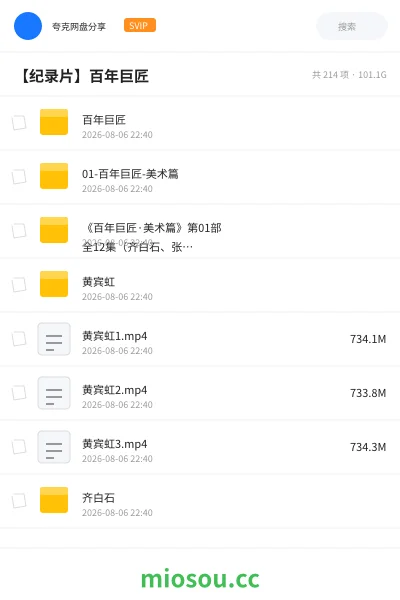Viewport: 400px width, 600px height.
Task: Select the checkbox for 黄宾虹1.mp4
Action: (19, 339)
